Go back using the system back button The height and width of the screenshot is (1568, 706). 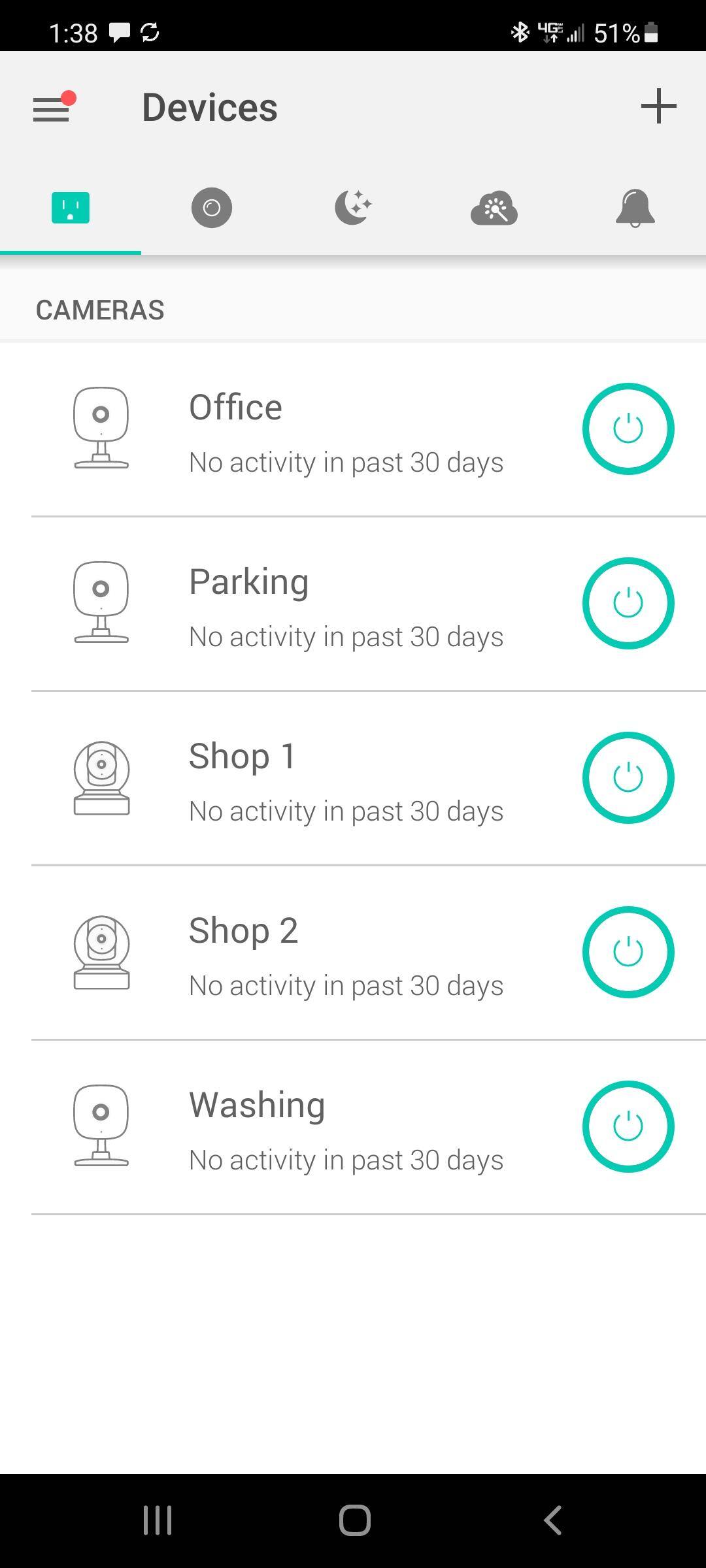(552, 1520)
